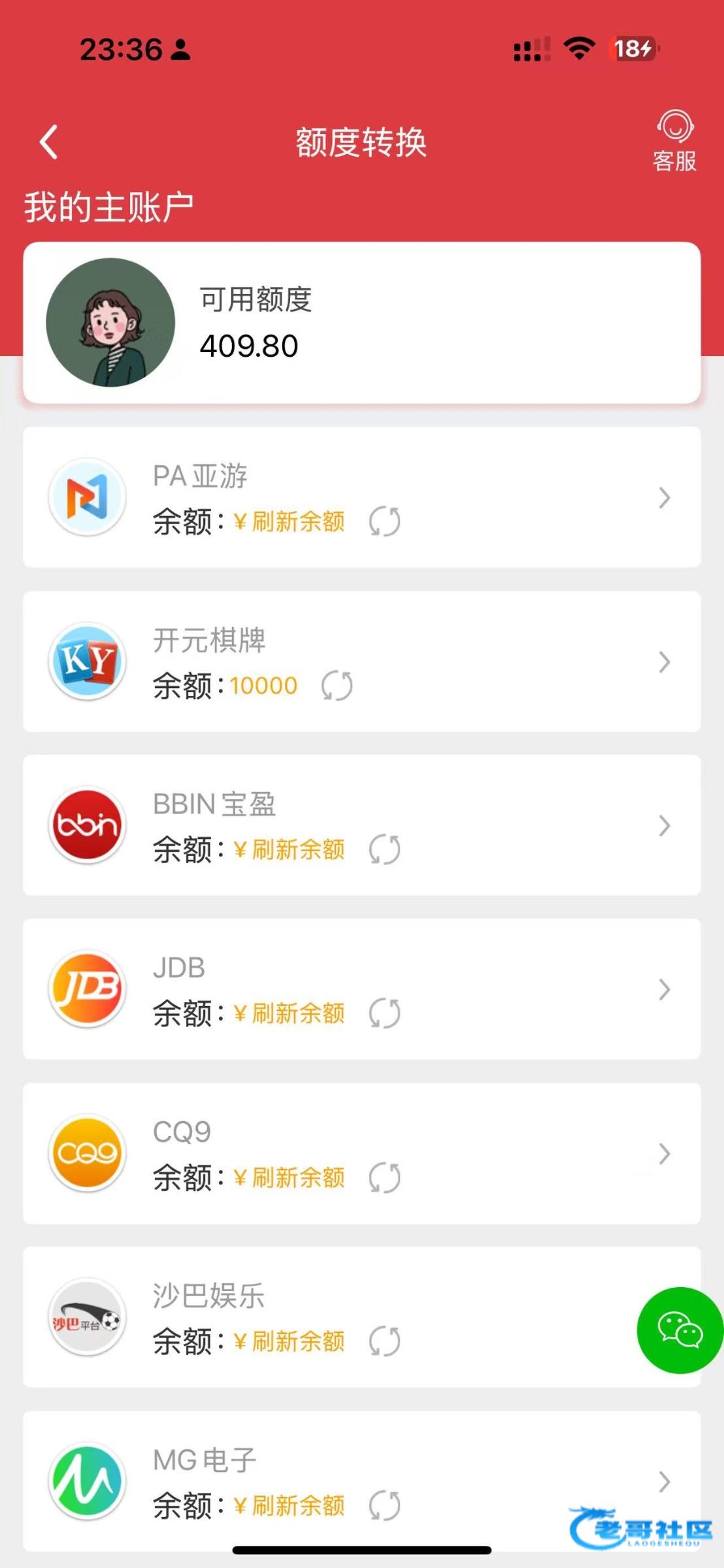This screenshot has width=724, height=1568.
Task: Refresh the 沙巴娱乐 balance
Action: click(x=384, y=1341)
